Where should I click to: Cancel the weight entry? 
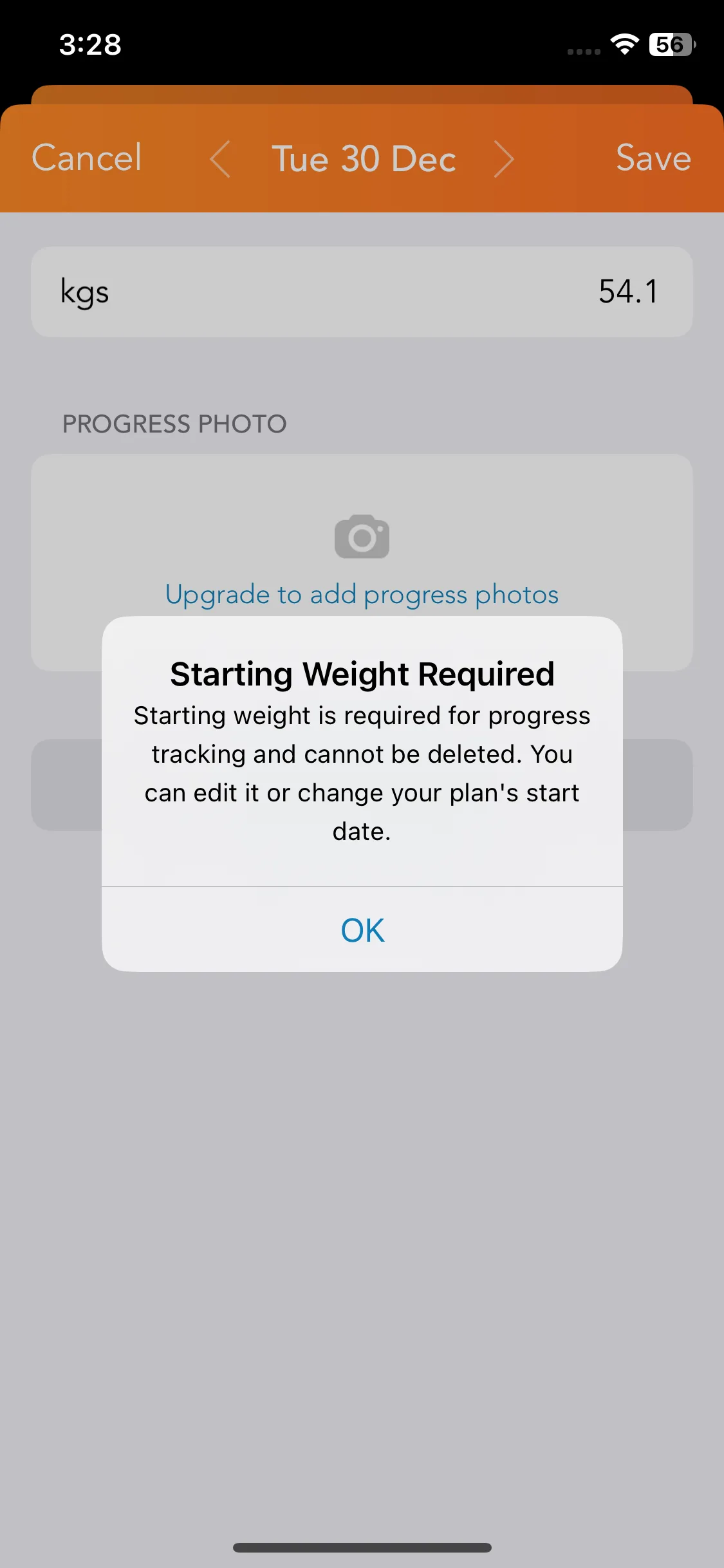[87, 158]
